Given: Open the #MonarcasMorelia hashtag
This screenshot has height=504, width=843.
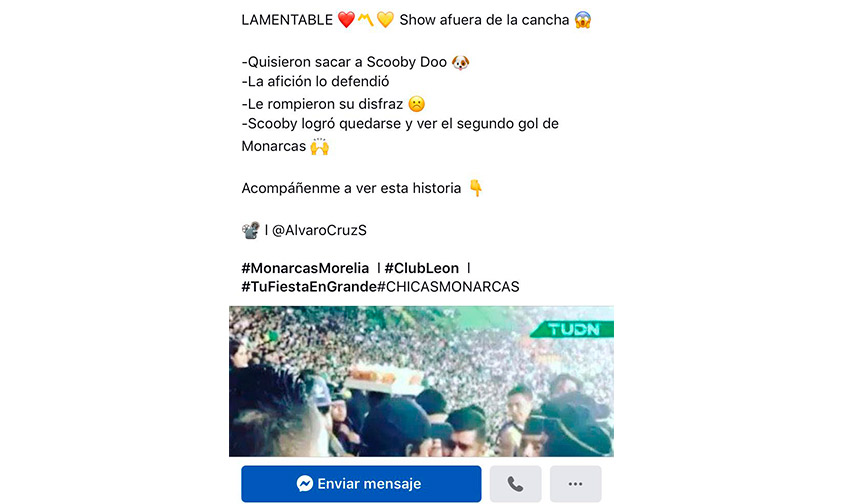Looking at the screenshot, I should 305,268.
